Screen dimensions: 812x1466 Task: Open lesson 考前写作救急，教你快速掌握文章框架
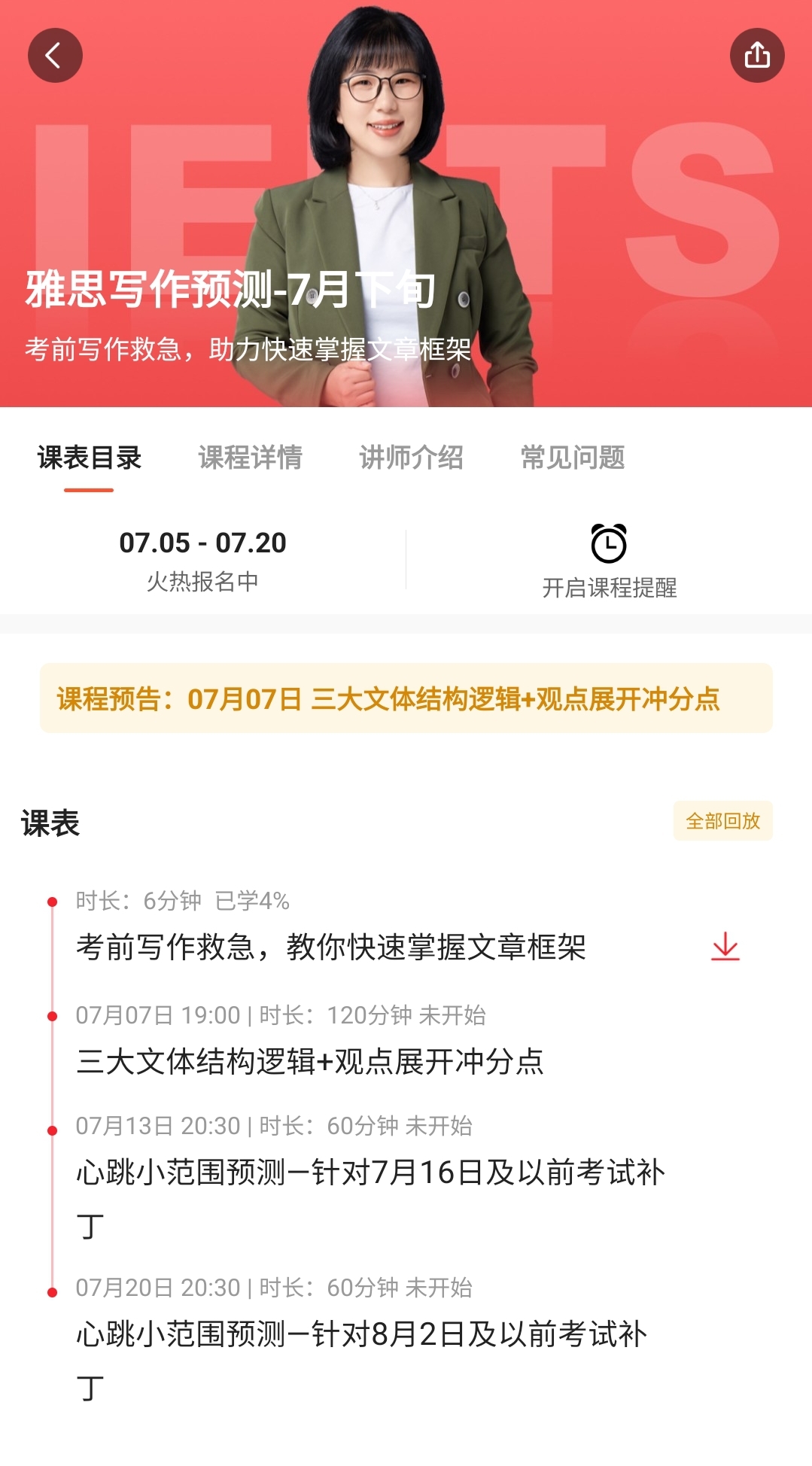331,947
